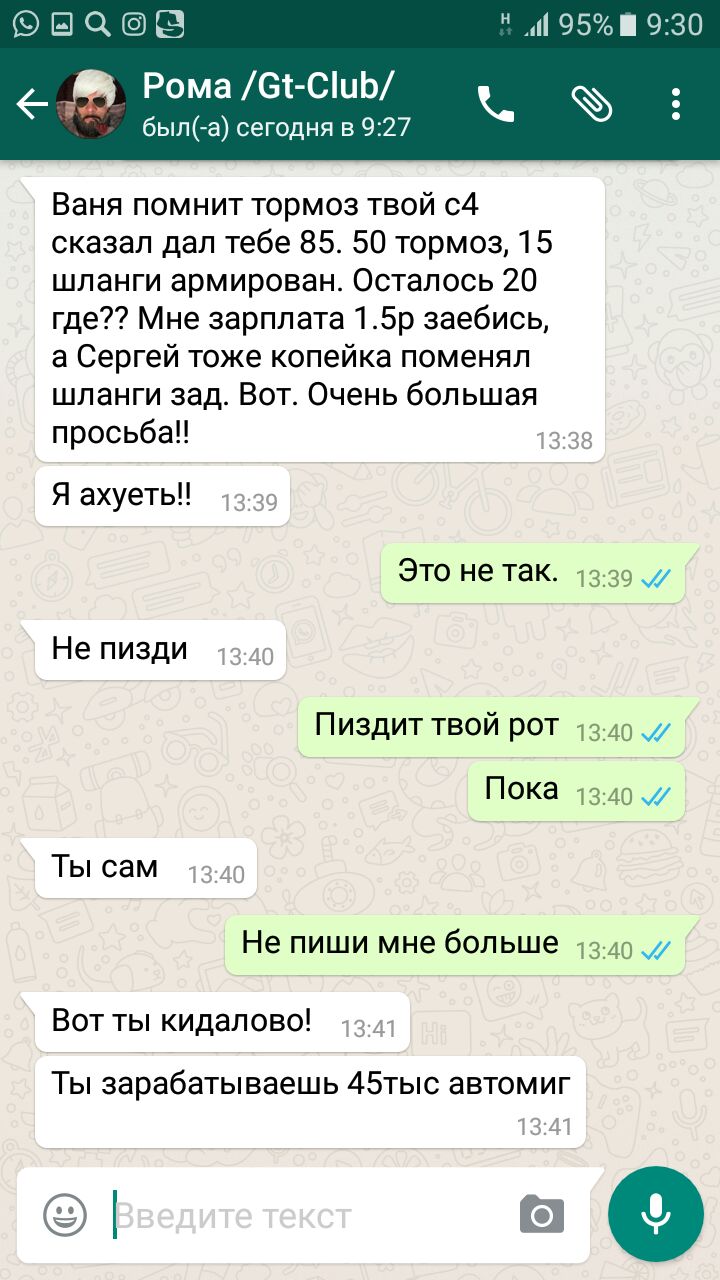This screenshot has height=1280, width=720.
Task: Open the attachment paperclip menu
Action: [x=592, y=104]
